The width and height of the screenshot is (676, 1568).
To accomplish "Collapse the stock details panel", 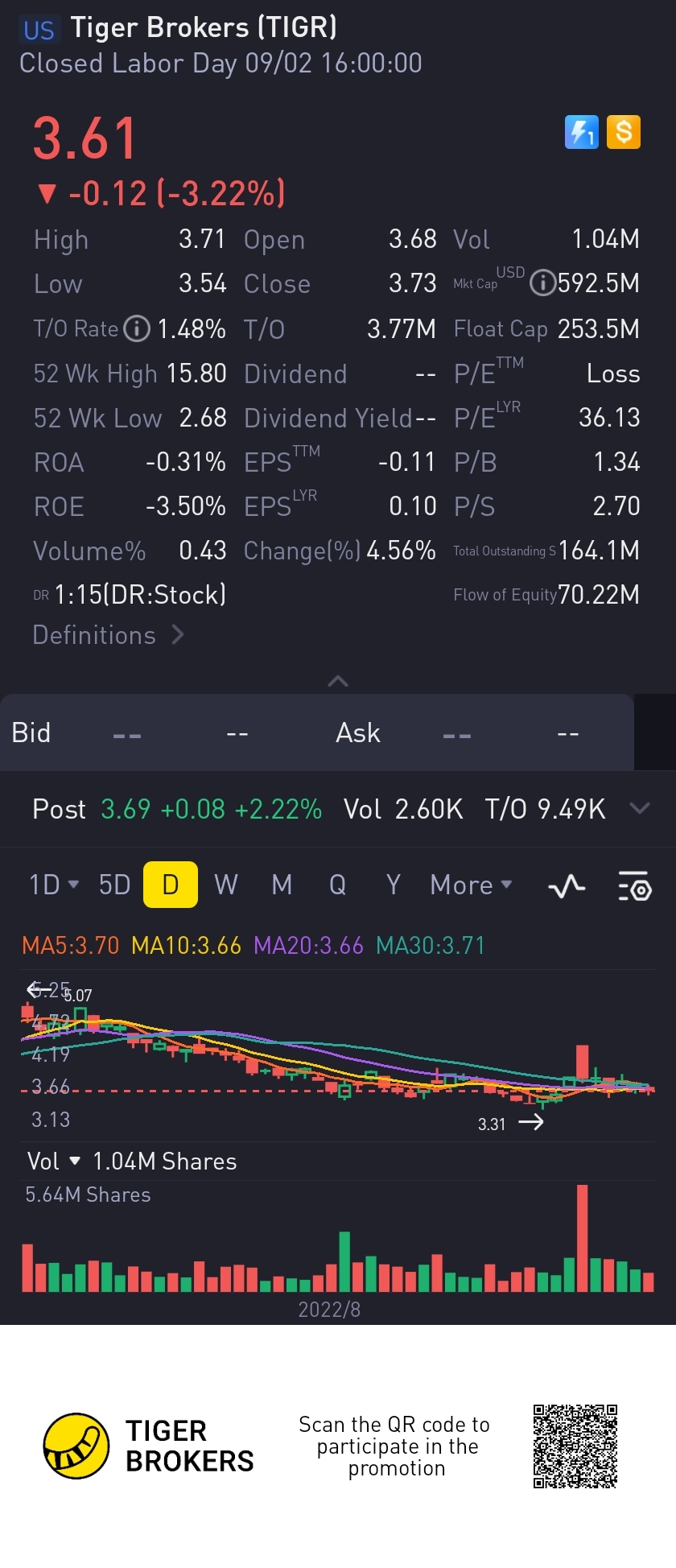I will point(338,682).
